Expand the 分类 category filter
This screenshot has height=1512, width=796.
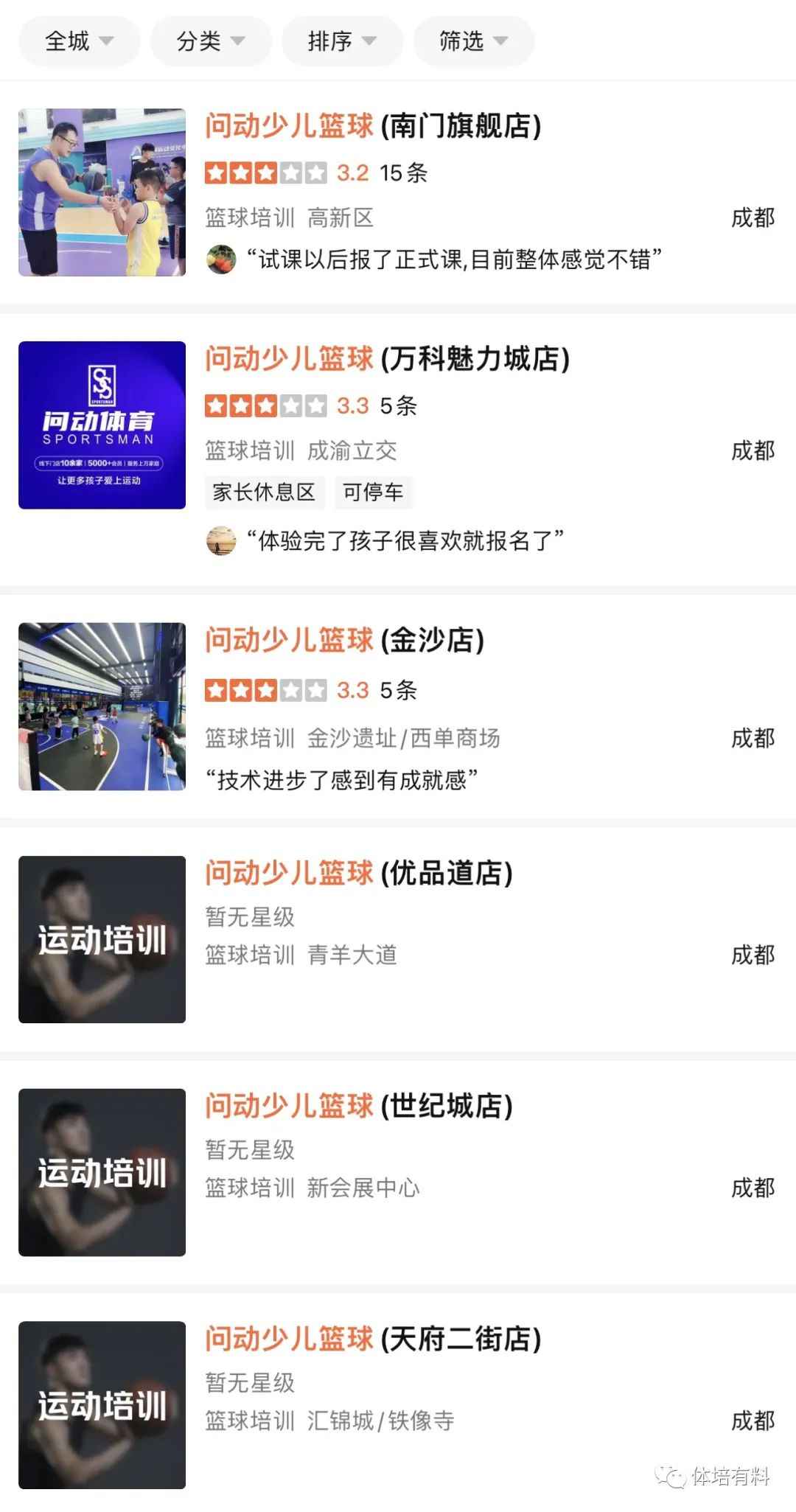point(211,41)
